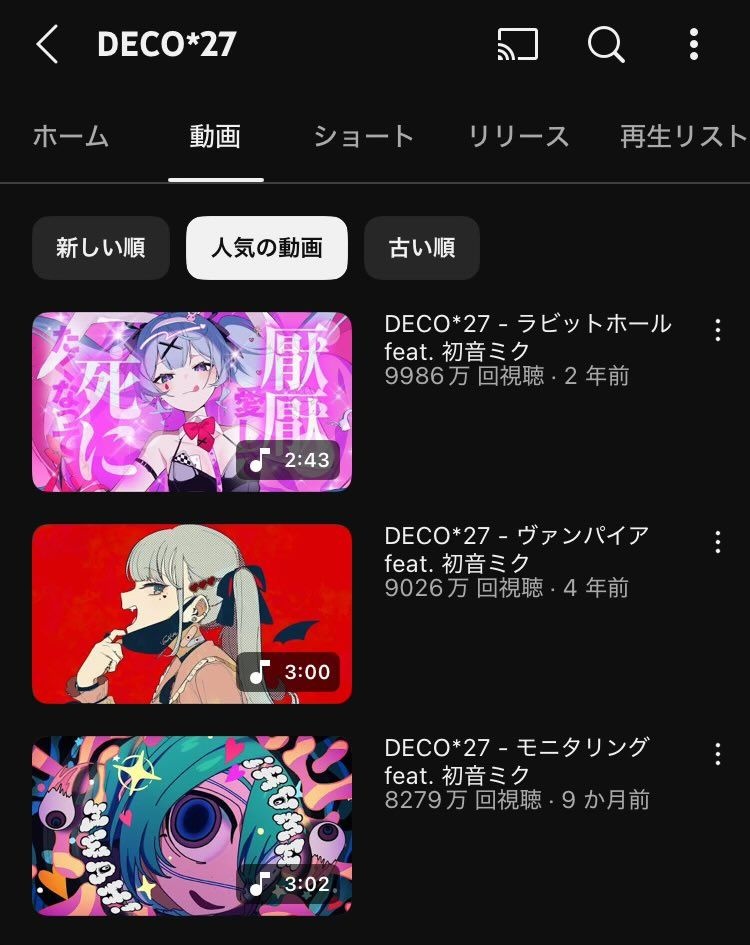
Task: Search within the DECO*27 channel
Action: (605, 45)
